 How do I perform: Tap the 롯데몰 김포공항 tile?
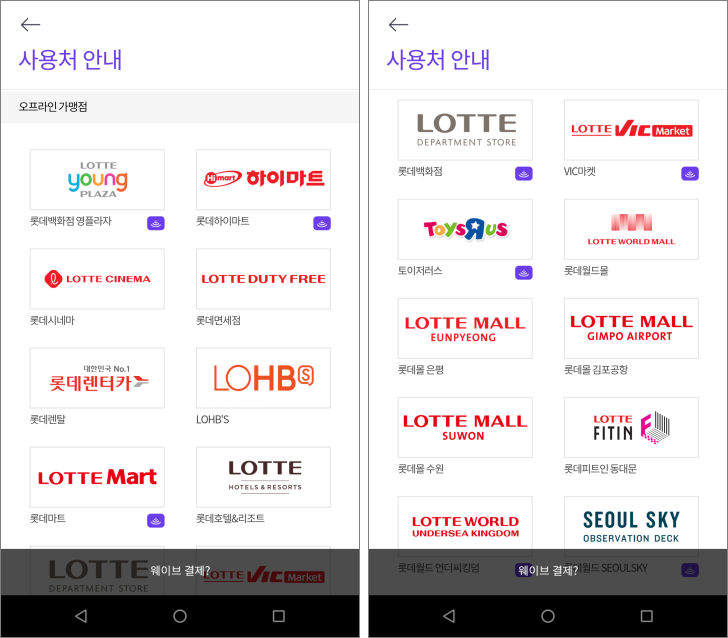[631, 328]
